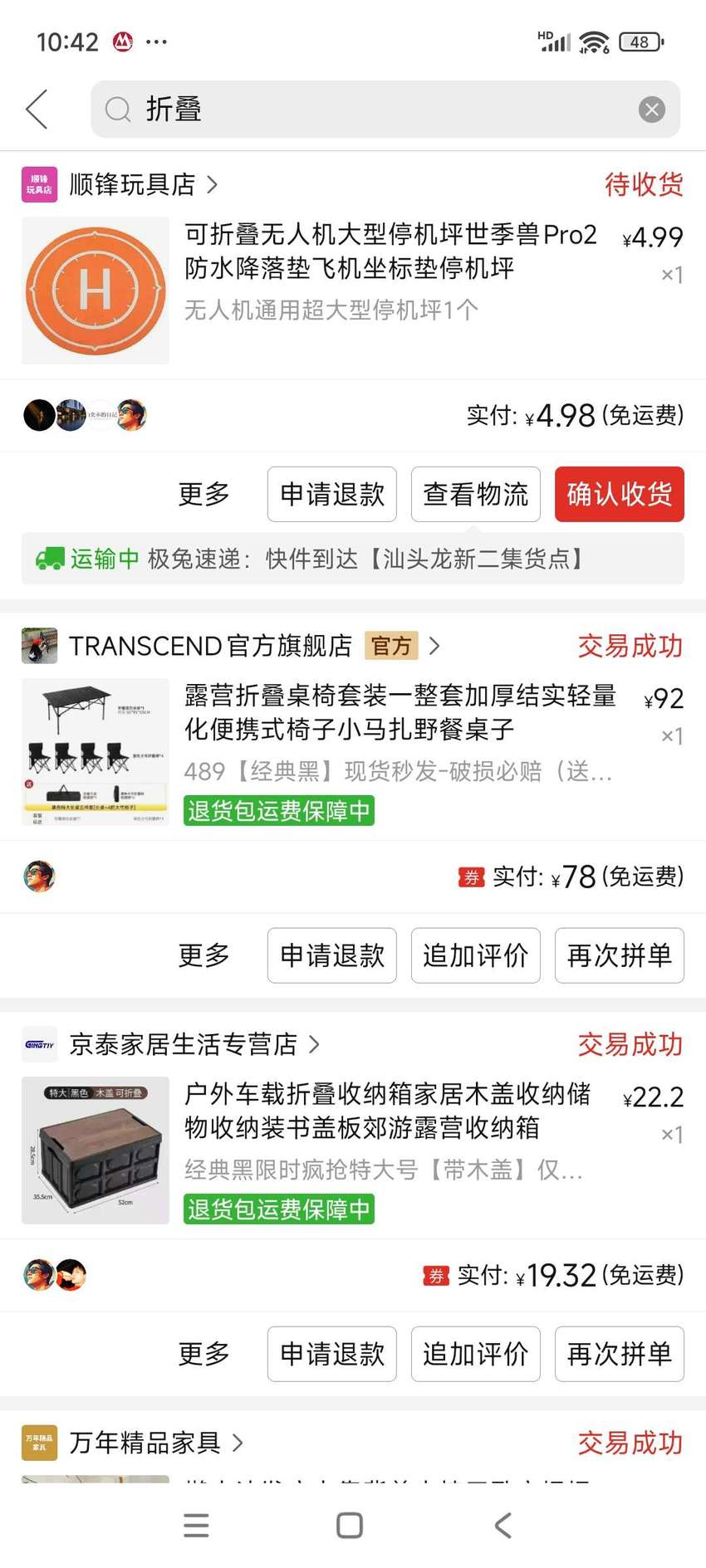
Task: Tap 再次拼单 for the camping table set
Action: pos(620,955)
